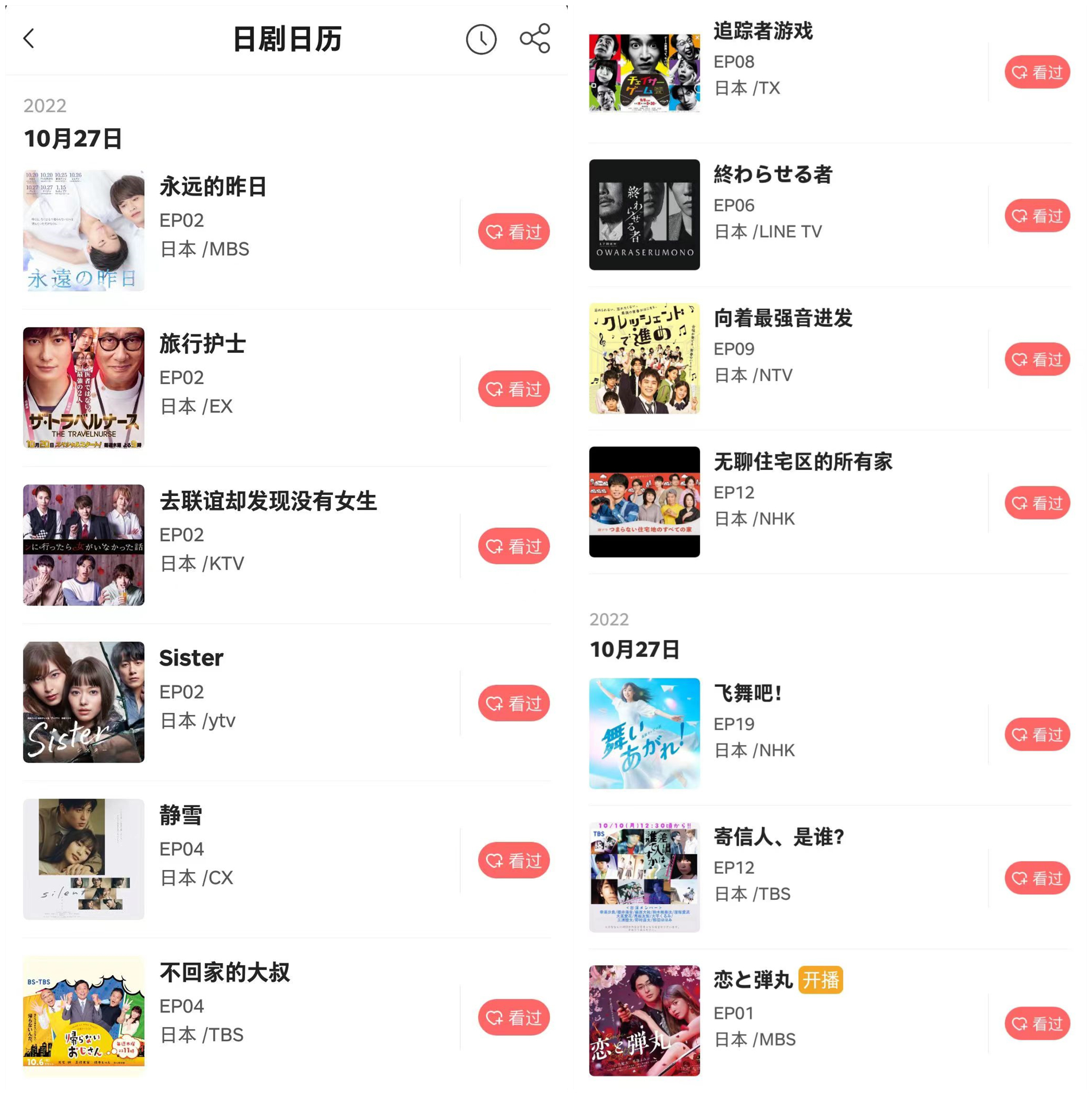Mark 恋と弾丸 EP01 as watched
The image size is (1092, 1095).
tap(1037, 1023)
